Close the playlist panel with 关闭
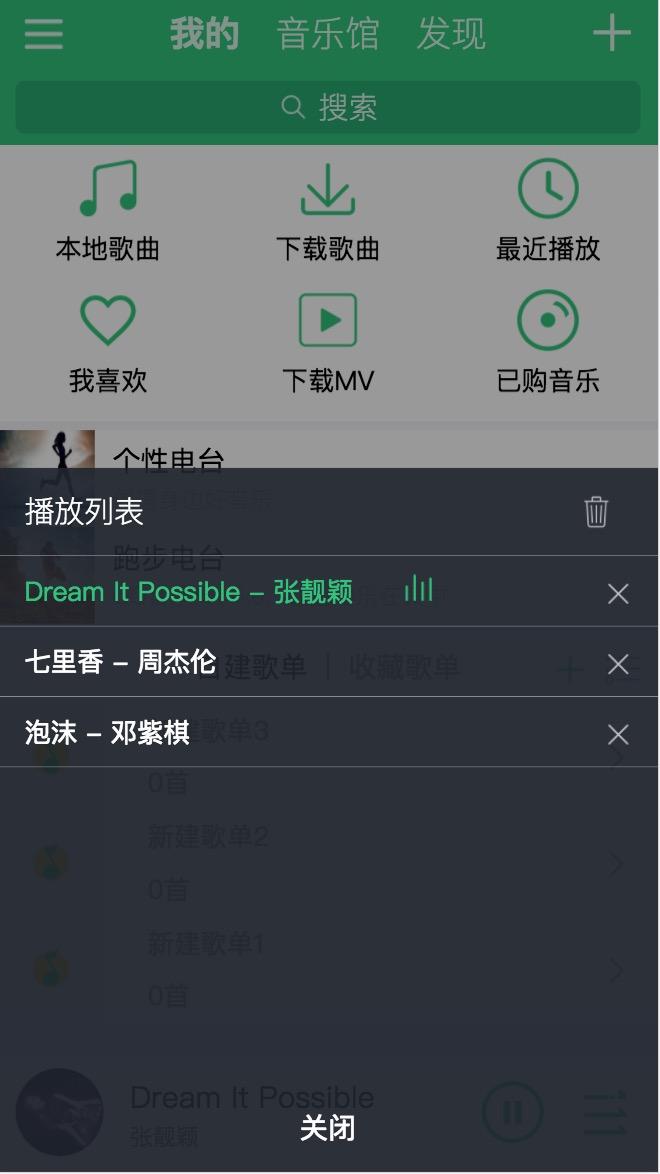The image size is (660, 1174). [327, 1128]
